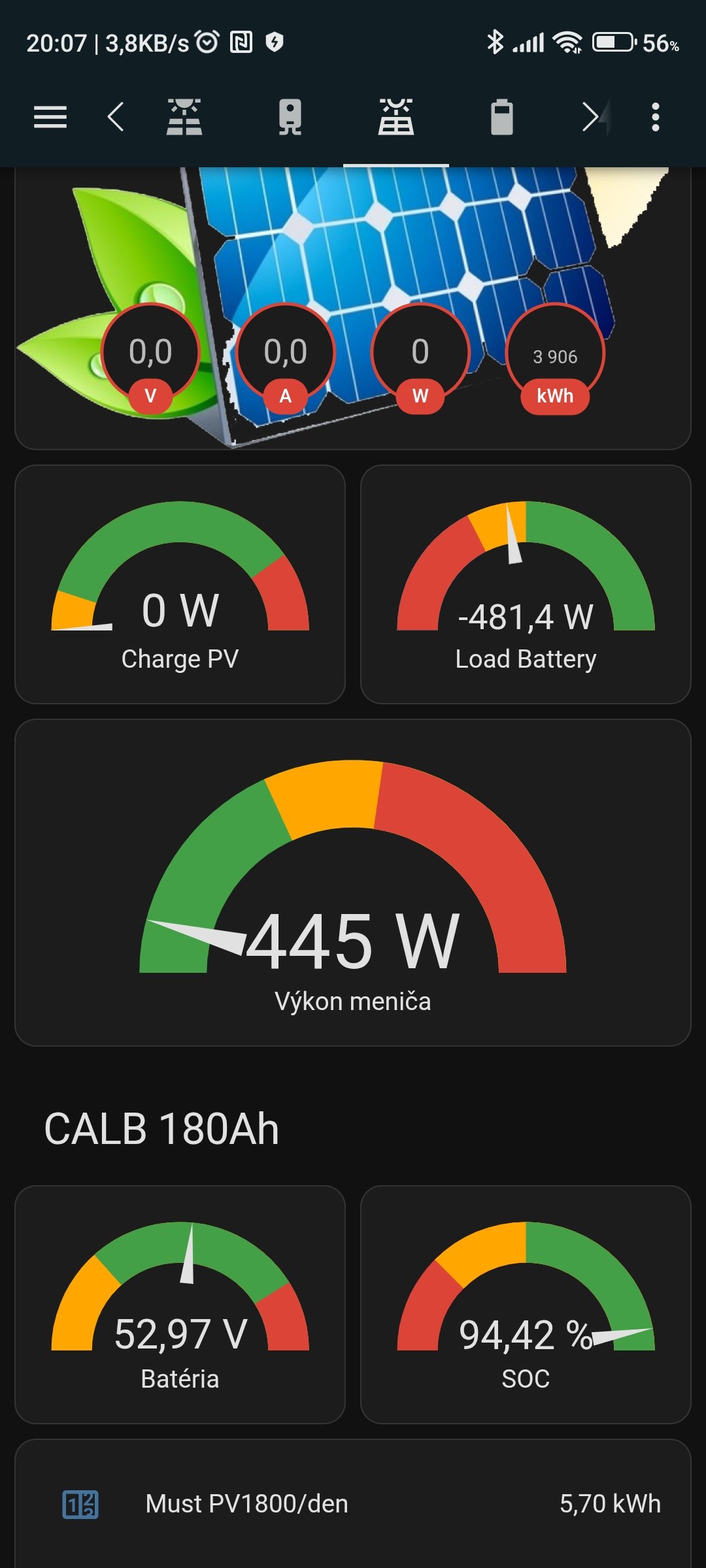This screenshot has height=1568, width=706.
Task: Open the Batéria voltage gauge card
Action: tap(180, 1304)
